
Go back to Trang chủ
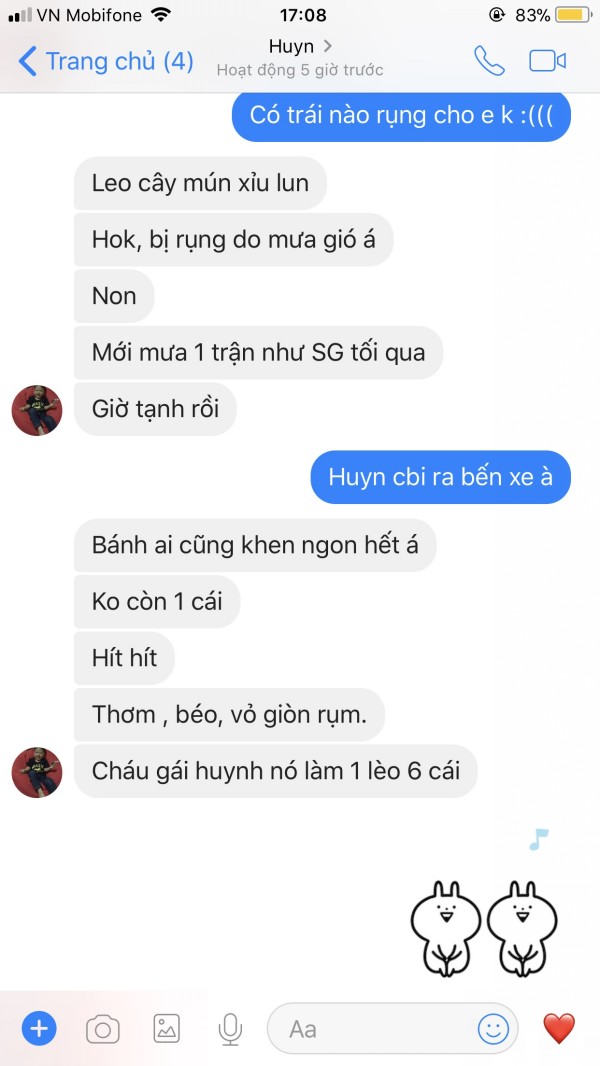tap(105, 61)
